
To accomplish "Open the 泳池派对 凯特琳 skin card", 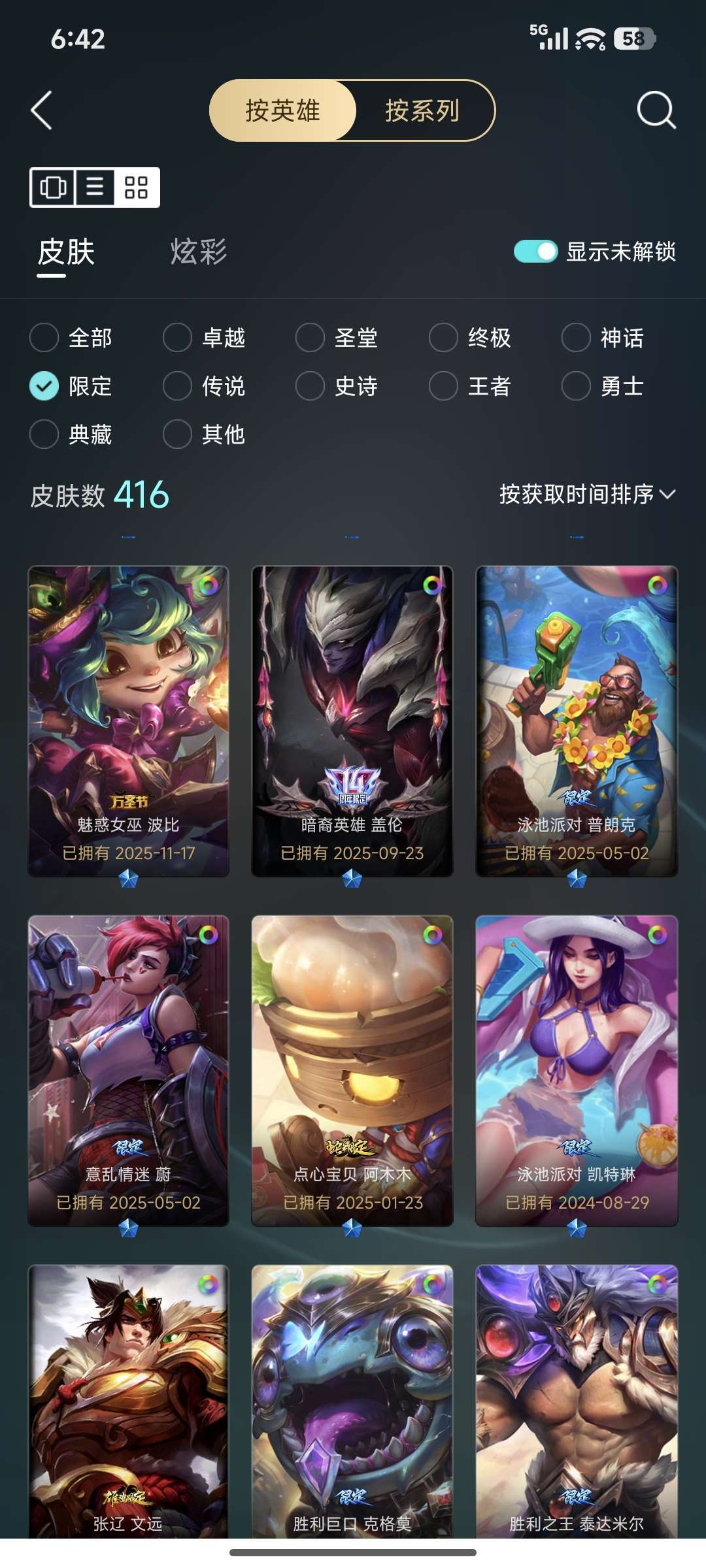I will [x=577, y=1070].
